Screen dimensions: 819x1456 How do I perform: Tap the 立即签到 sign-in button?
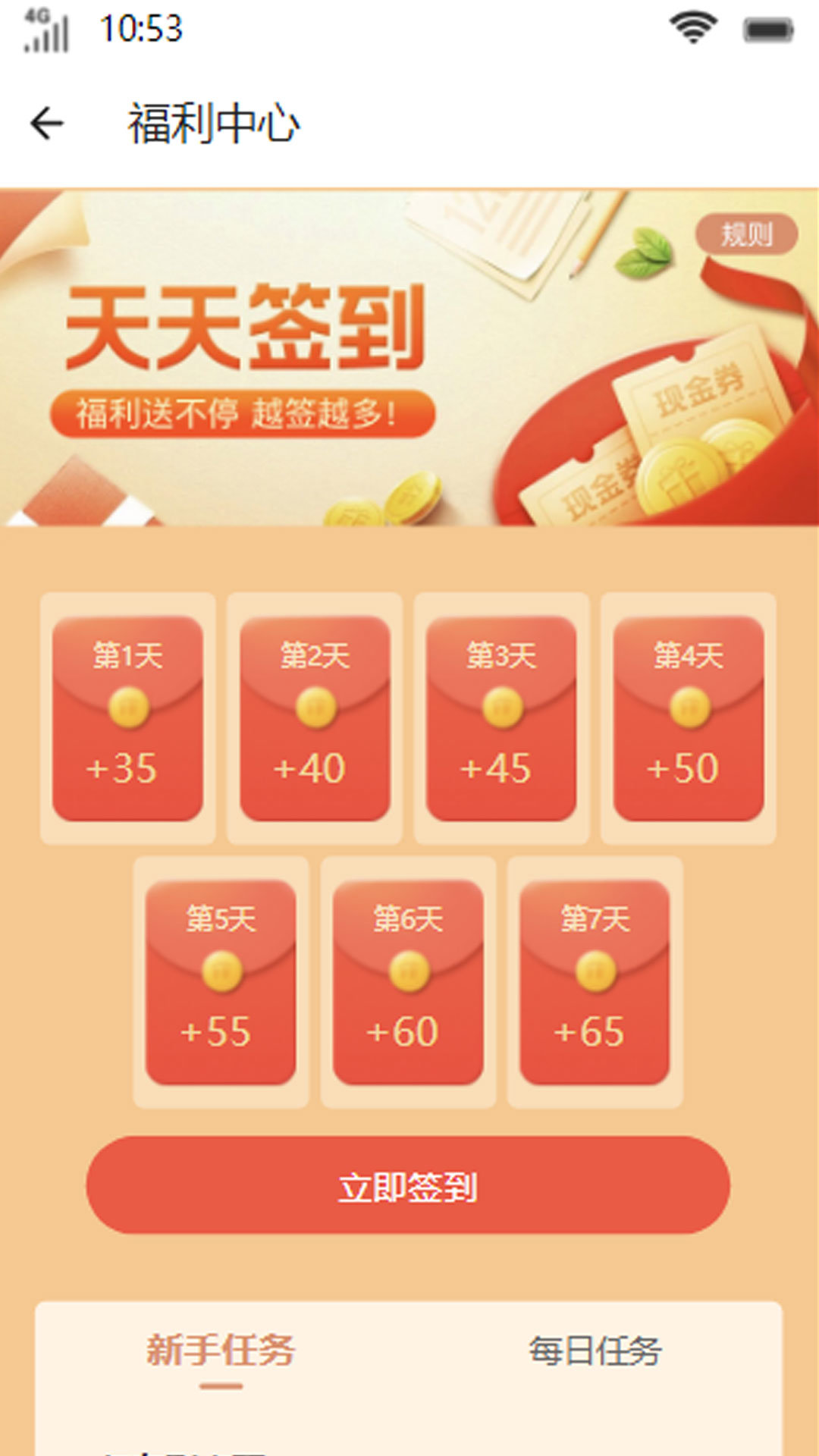point(408,1185)
